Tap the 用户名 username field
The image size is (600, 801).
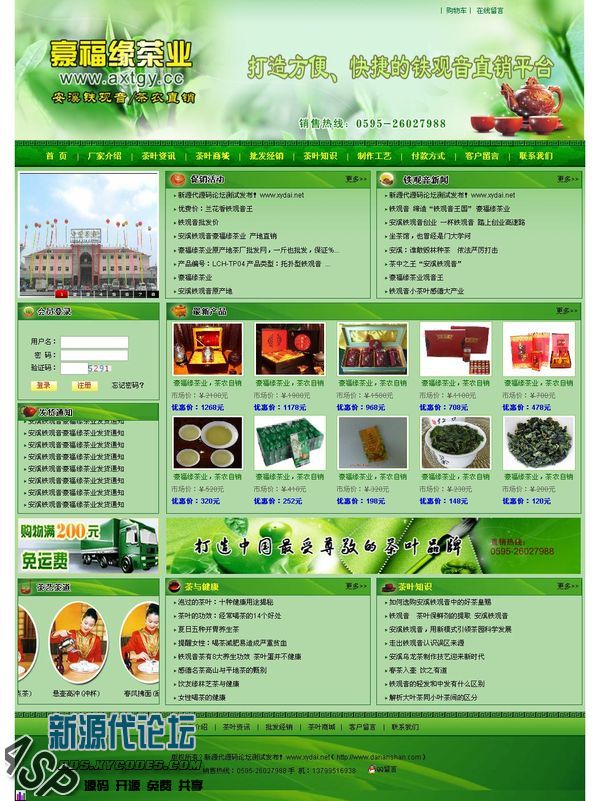(x=94, y=342)
